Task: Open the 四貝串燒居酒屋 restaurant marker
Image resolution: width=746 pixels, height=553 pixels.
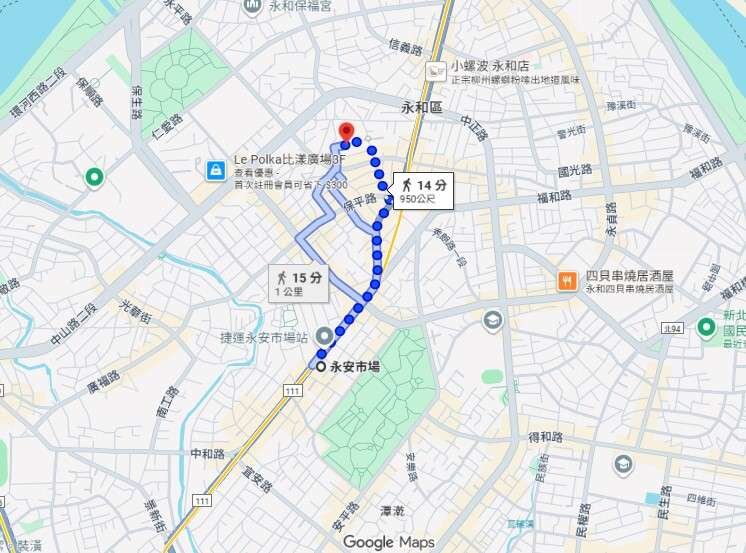Action: [567, 281]
